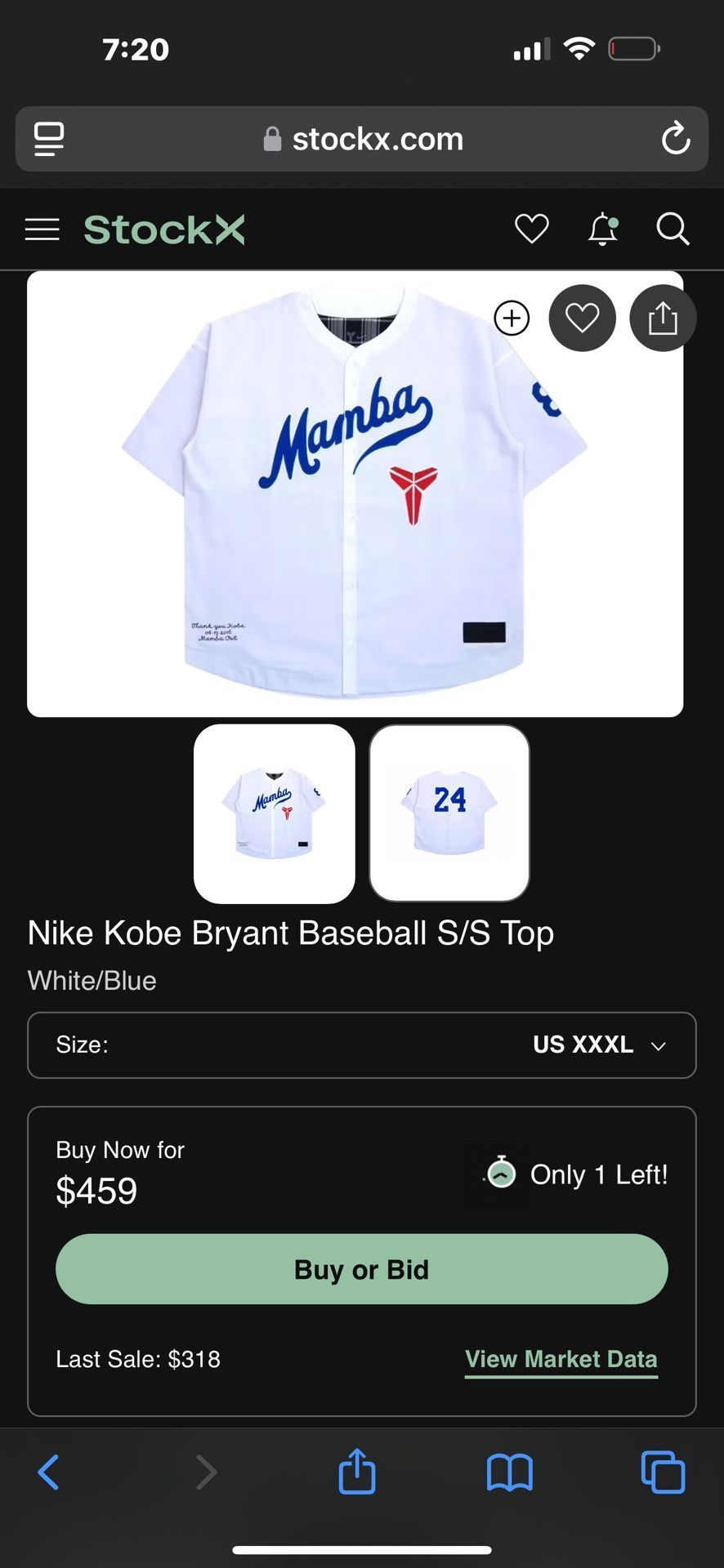Show open Safari tabs
Screen dimensions: 724x1568
tap(663, 1472)
